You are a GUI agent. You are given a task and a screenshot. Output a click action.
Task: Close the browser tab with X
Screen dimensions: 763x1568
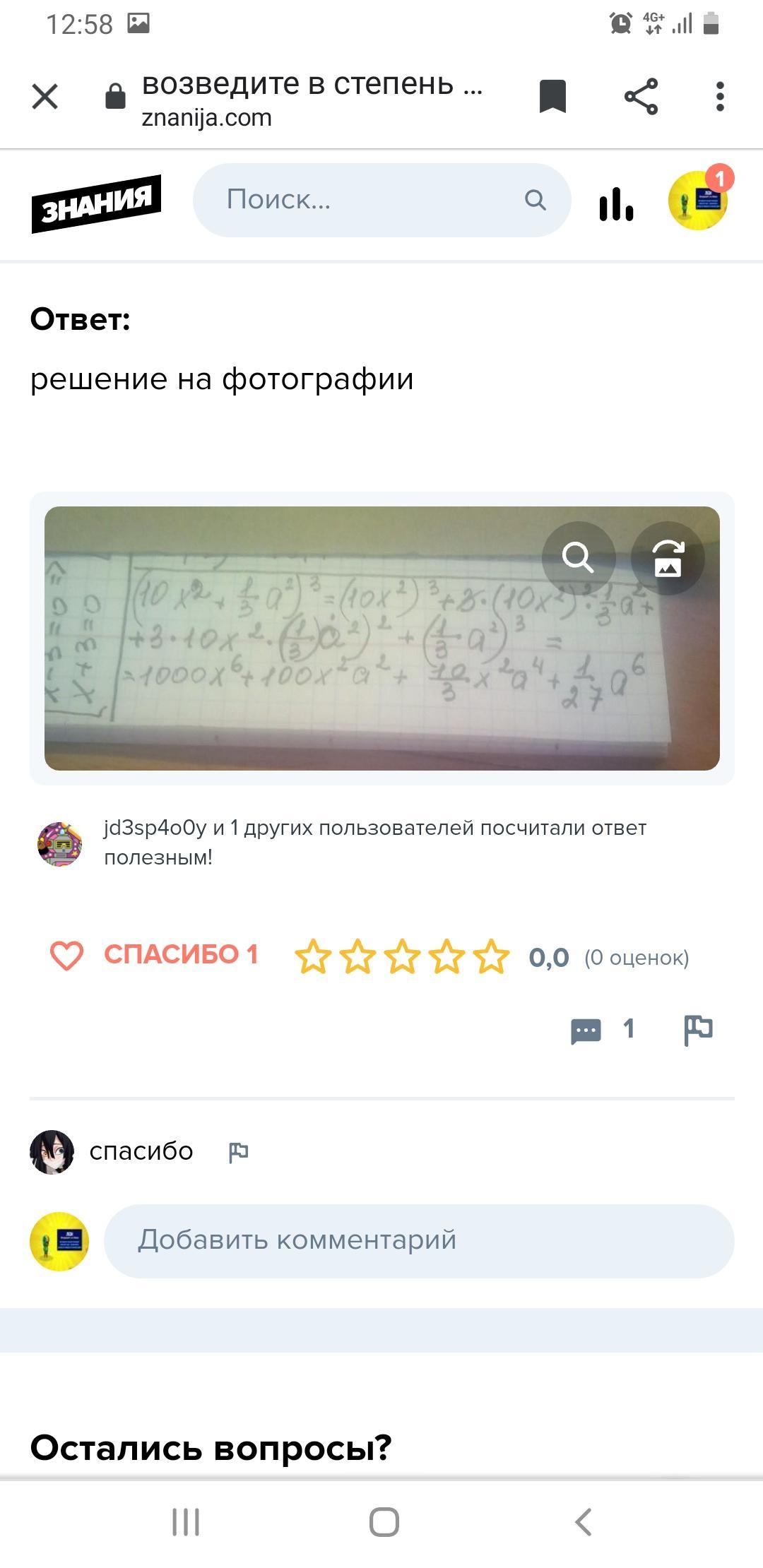[x=45, y=97]
